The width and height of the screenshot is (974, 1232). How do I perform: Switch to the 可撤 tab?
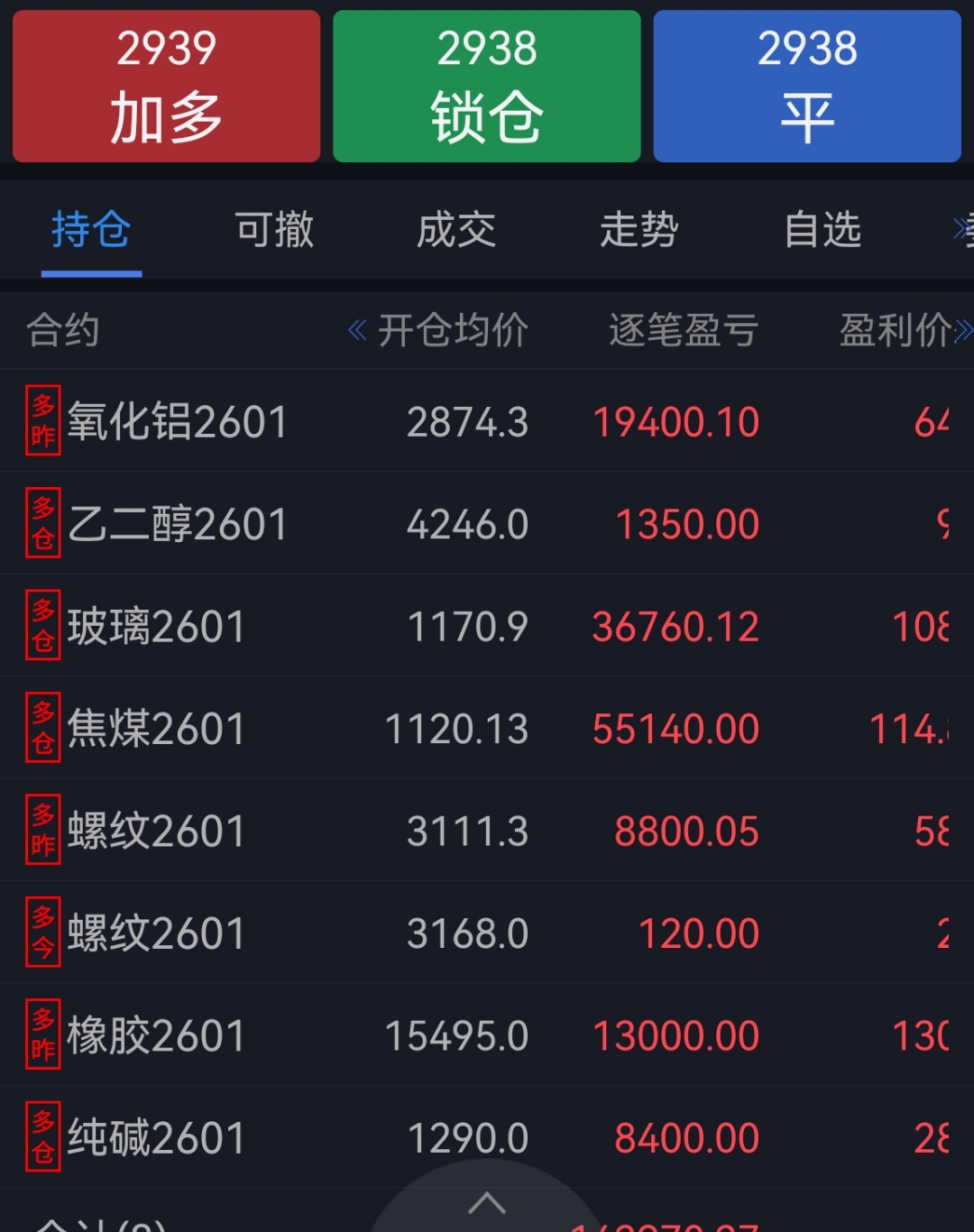[273, 231]
